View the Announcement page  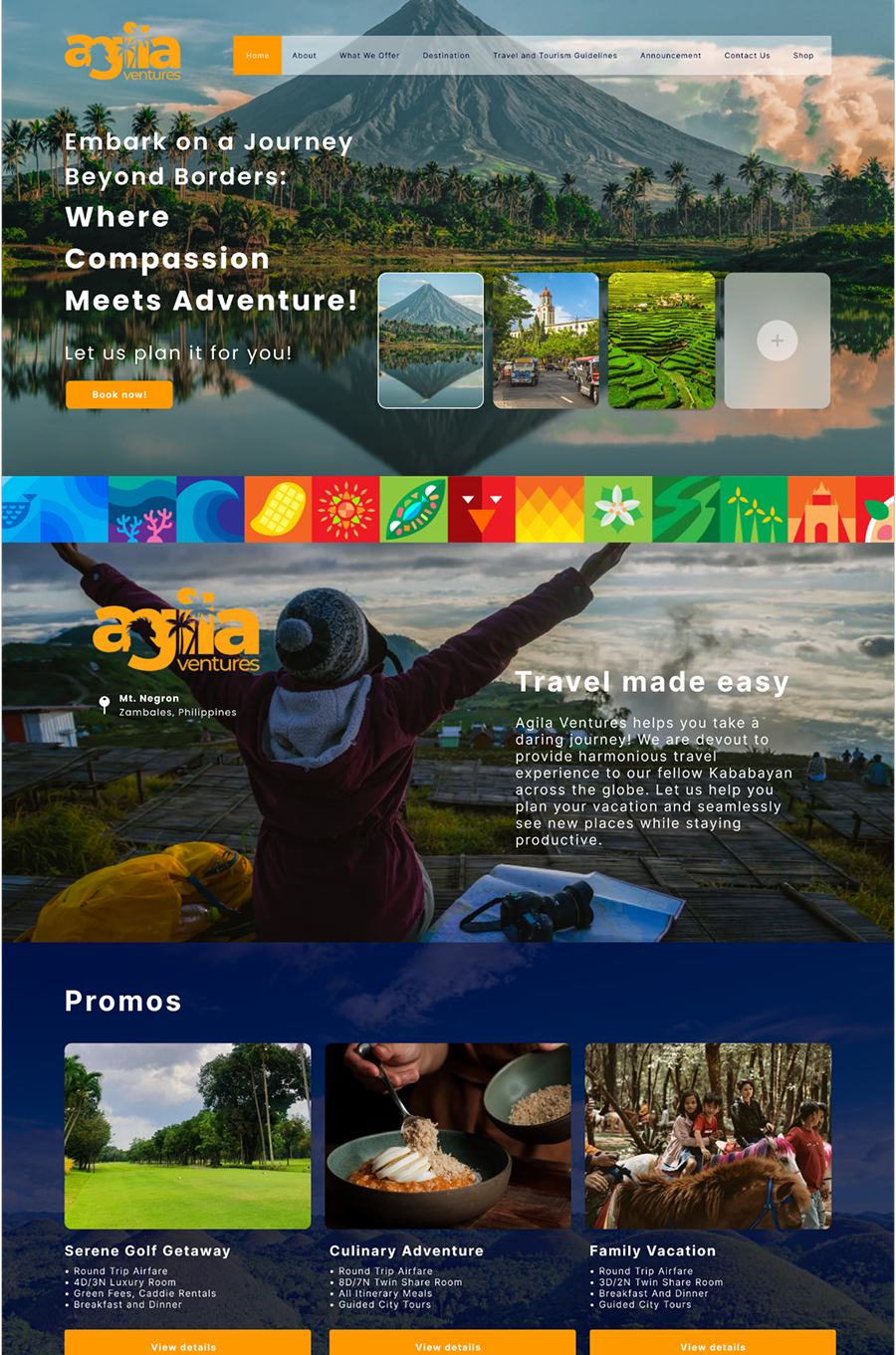[670, 56]
